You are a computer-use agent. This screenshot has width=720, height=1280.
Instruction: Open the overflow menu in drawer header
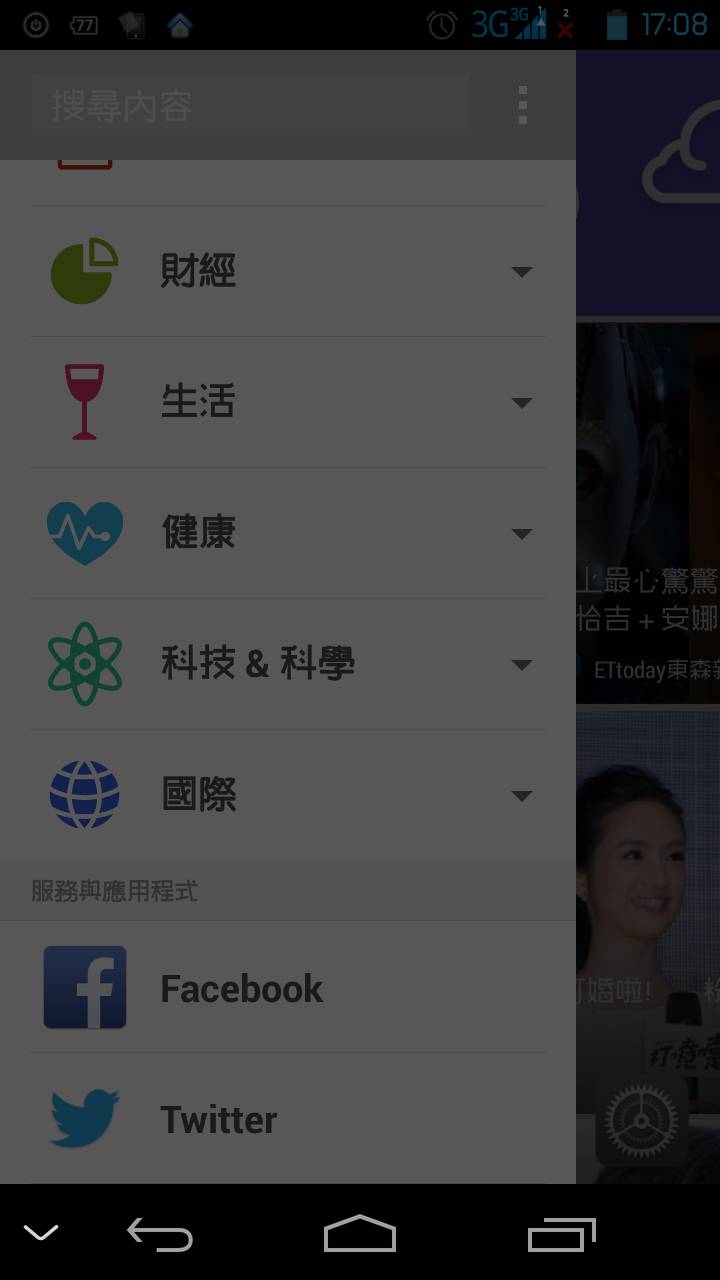(522, 105)
